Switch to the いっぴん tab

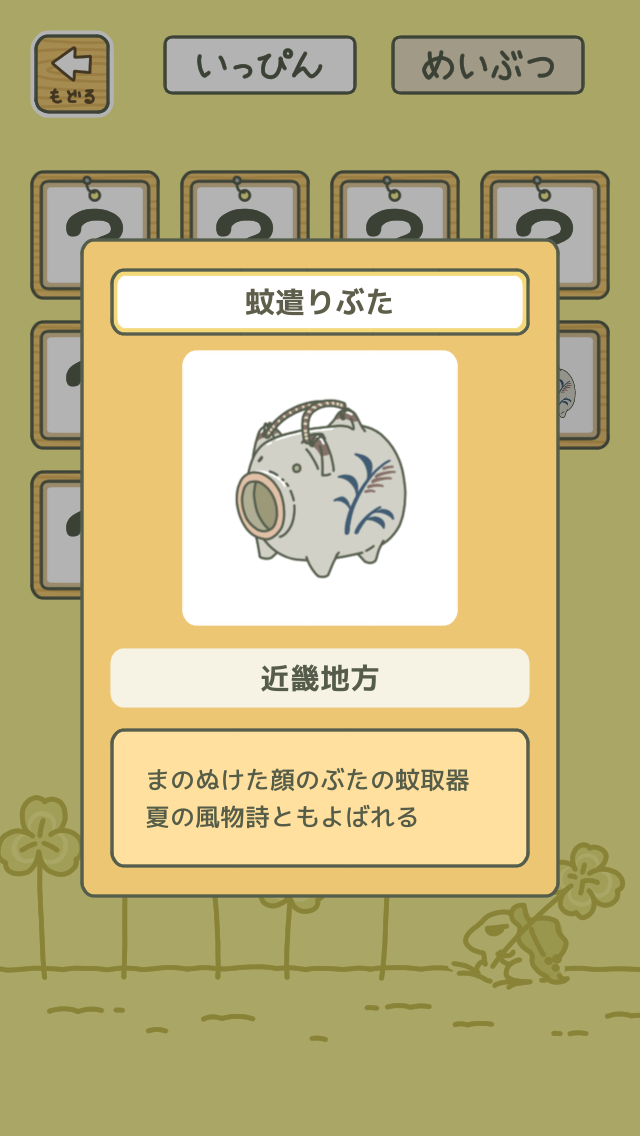[260, 65]
